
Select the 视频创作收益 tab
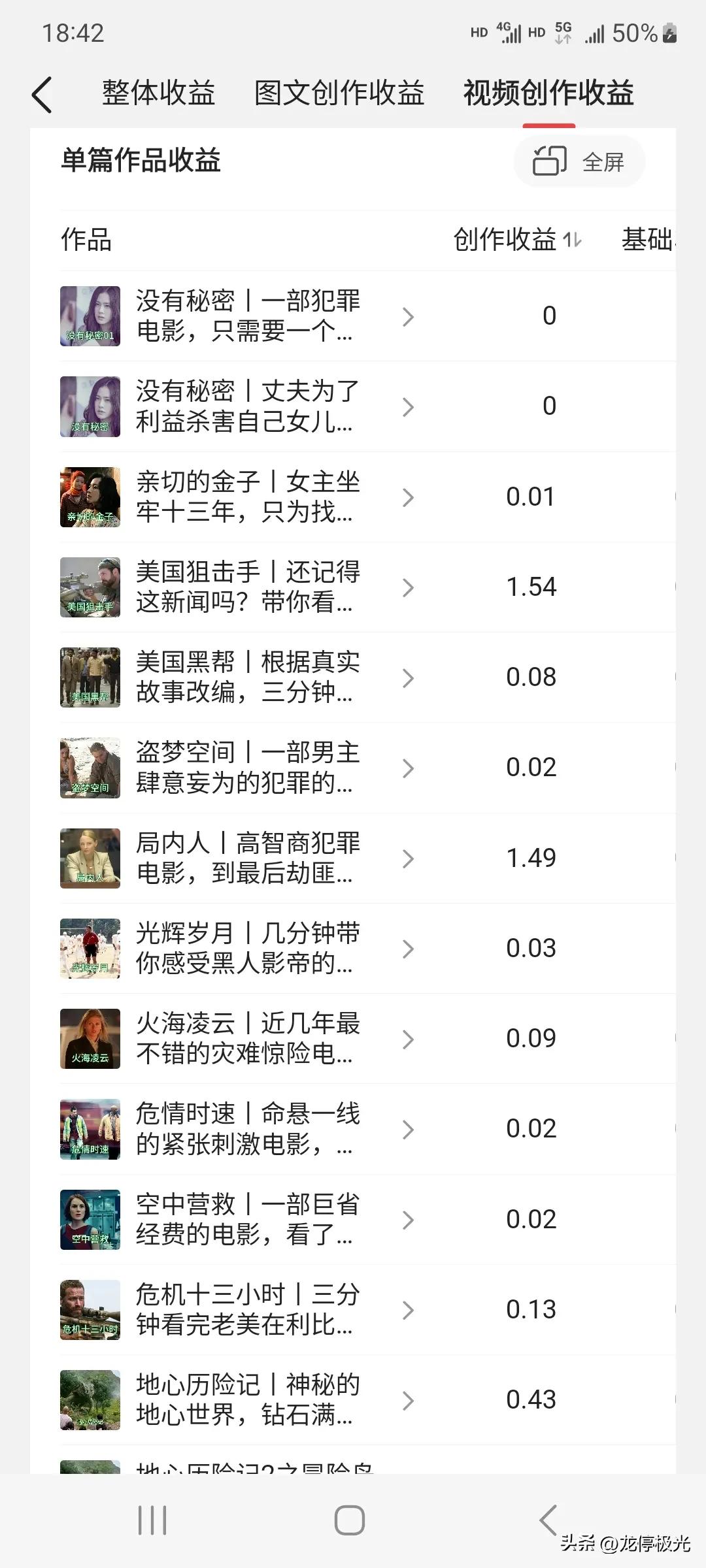548,93
